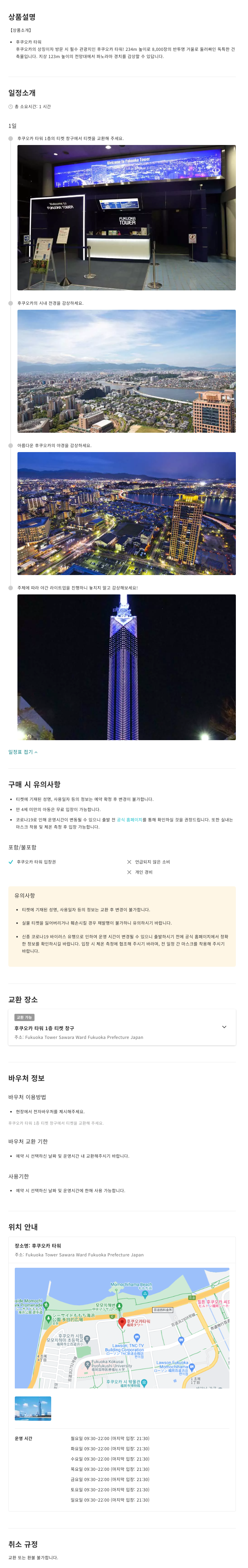The image size is (248, 1568).
Task: Open the ticket counter itinerary photo
Action: pyautogui.click(x=126, y=217)
